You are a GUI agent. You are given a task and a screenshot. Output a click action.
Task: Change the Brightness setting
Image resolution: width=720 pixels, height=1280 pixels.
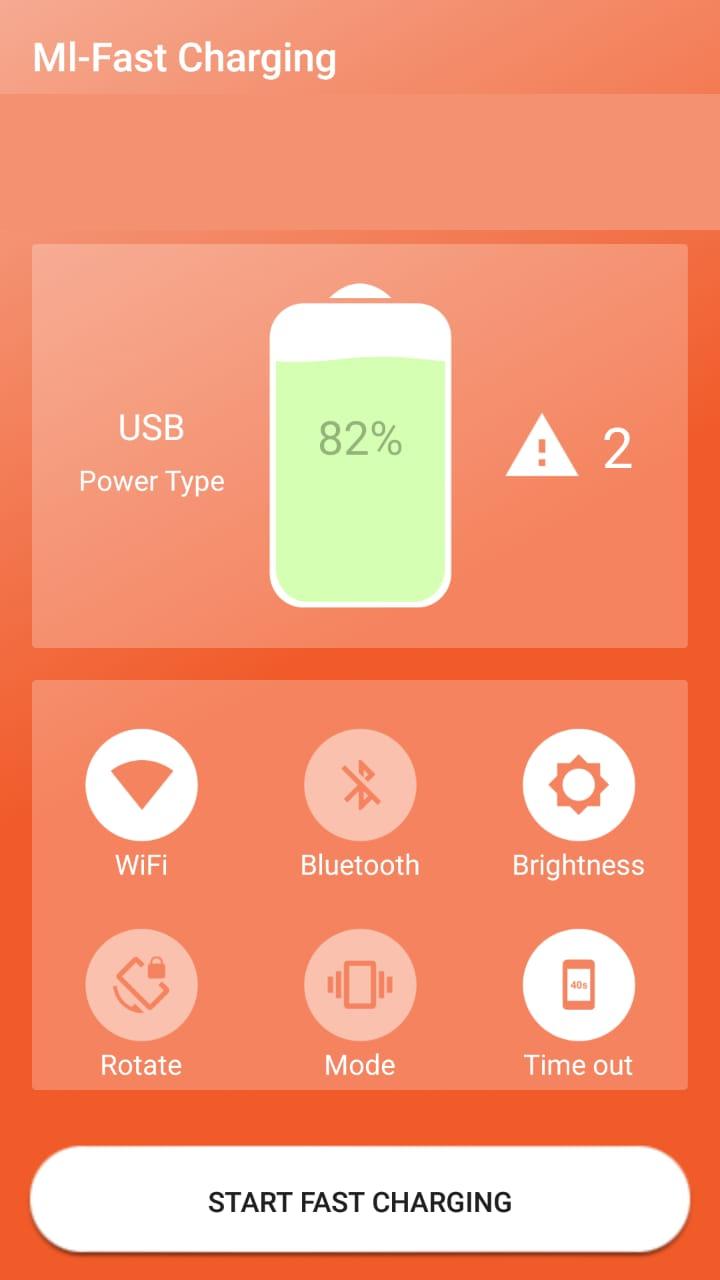[578, 785]
